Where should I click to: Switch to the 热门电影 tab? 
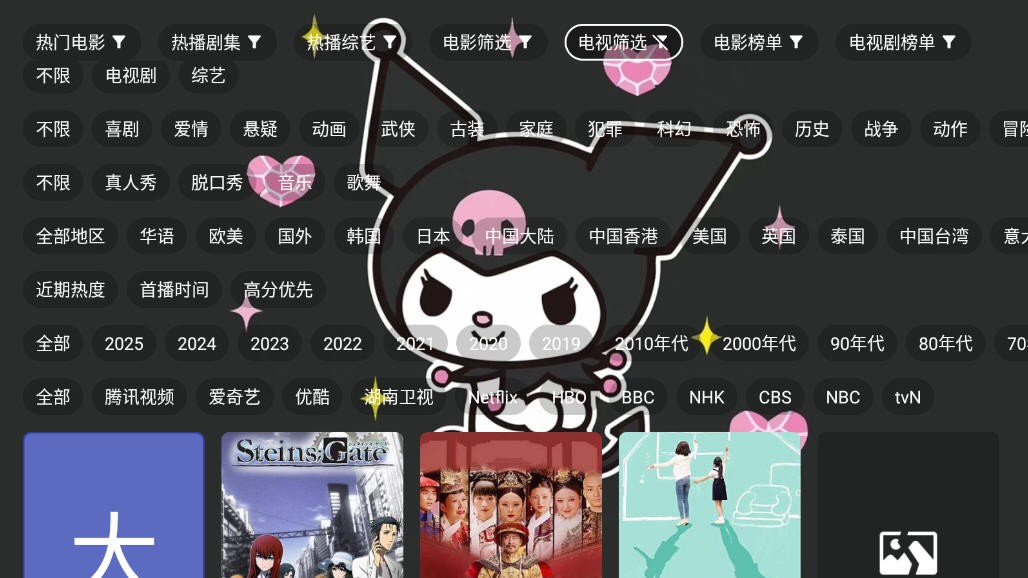pos(81,42)
